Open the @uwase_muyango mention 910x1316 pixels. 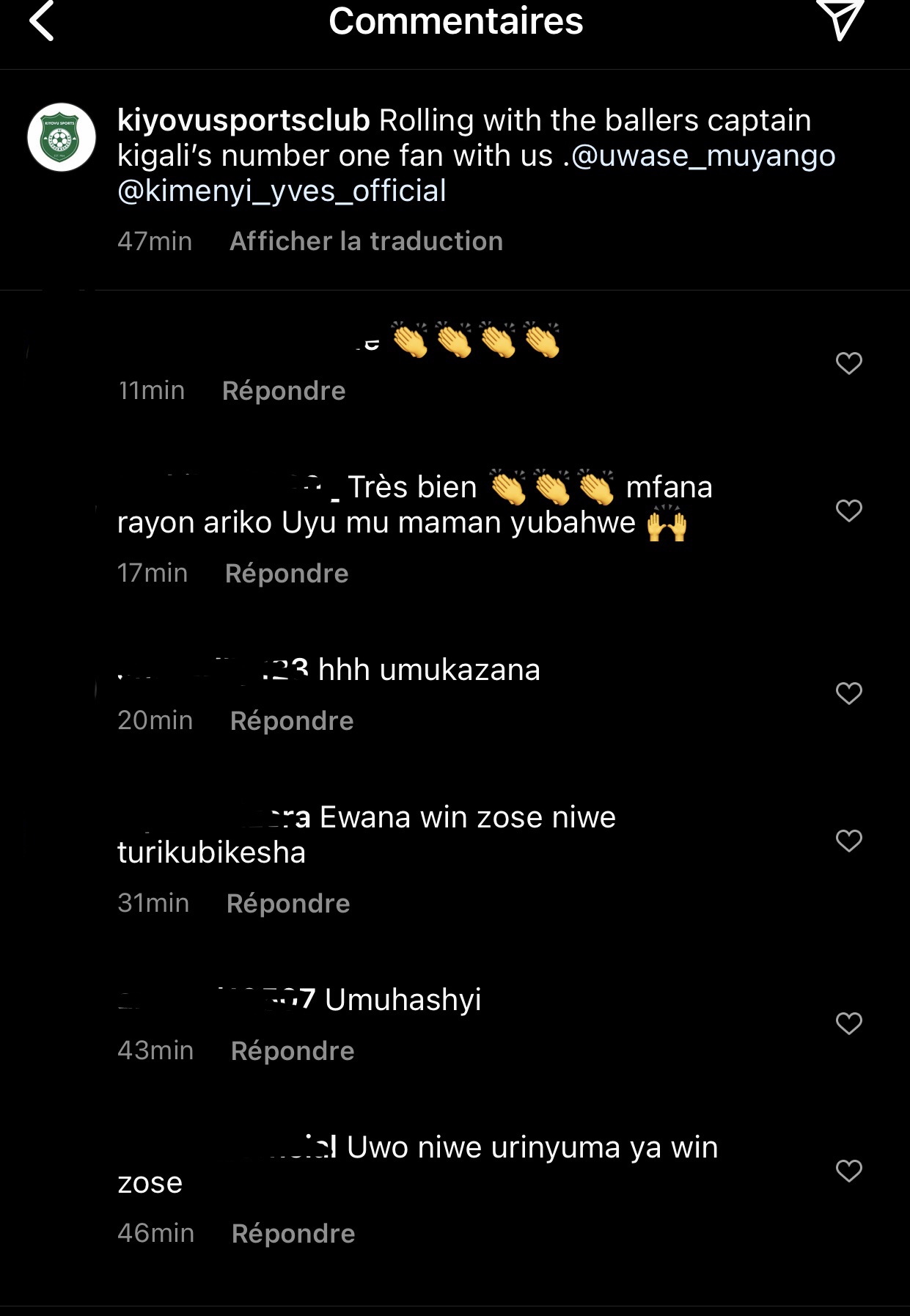pyautogui.click(x=702, y=156)
